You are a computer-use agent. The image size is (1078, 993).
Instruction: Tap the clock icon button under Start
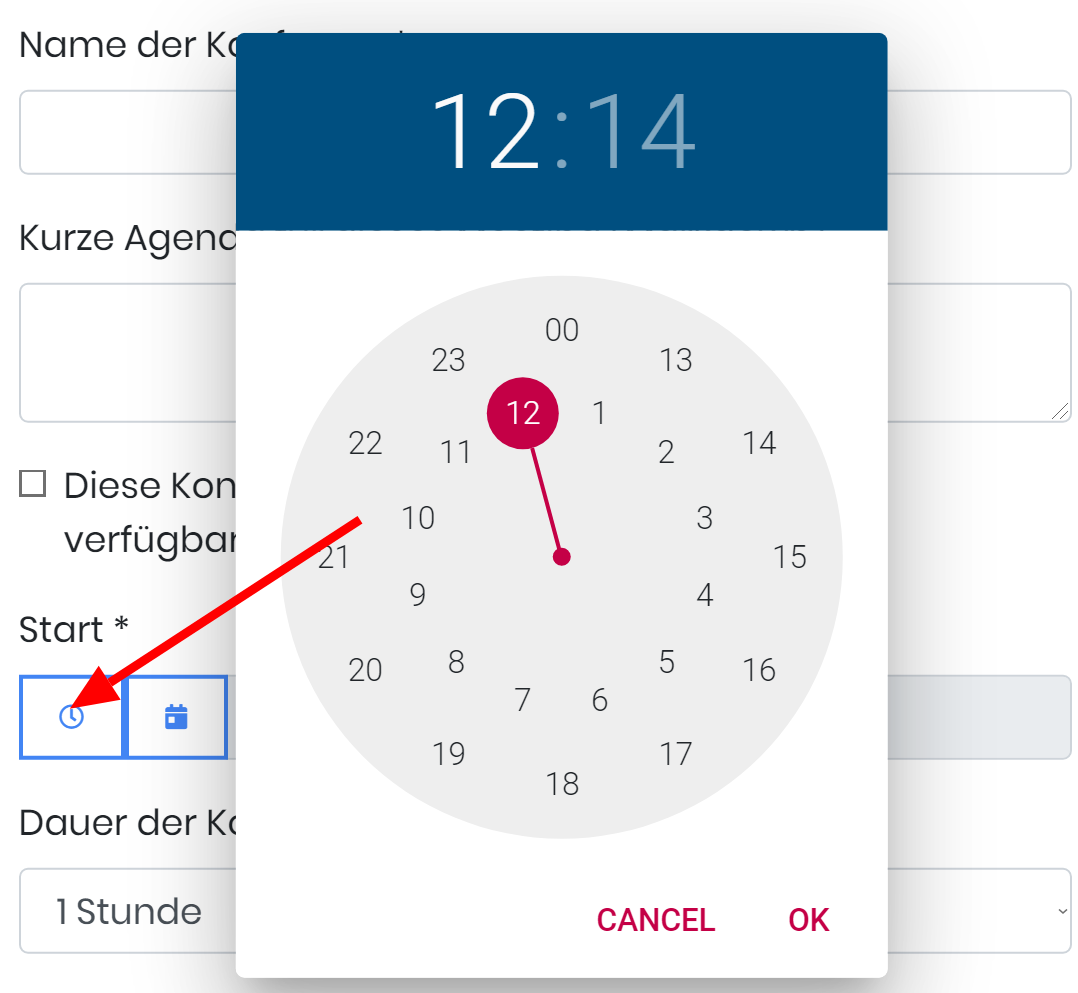72,717
